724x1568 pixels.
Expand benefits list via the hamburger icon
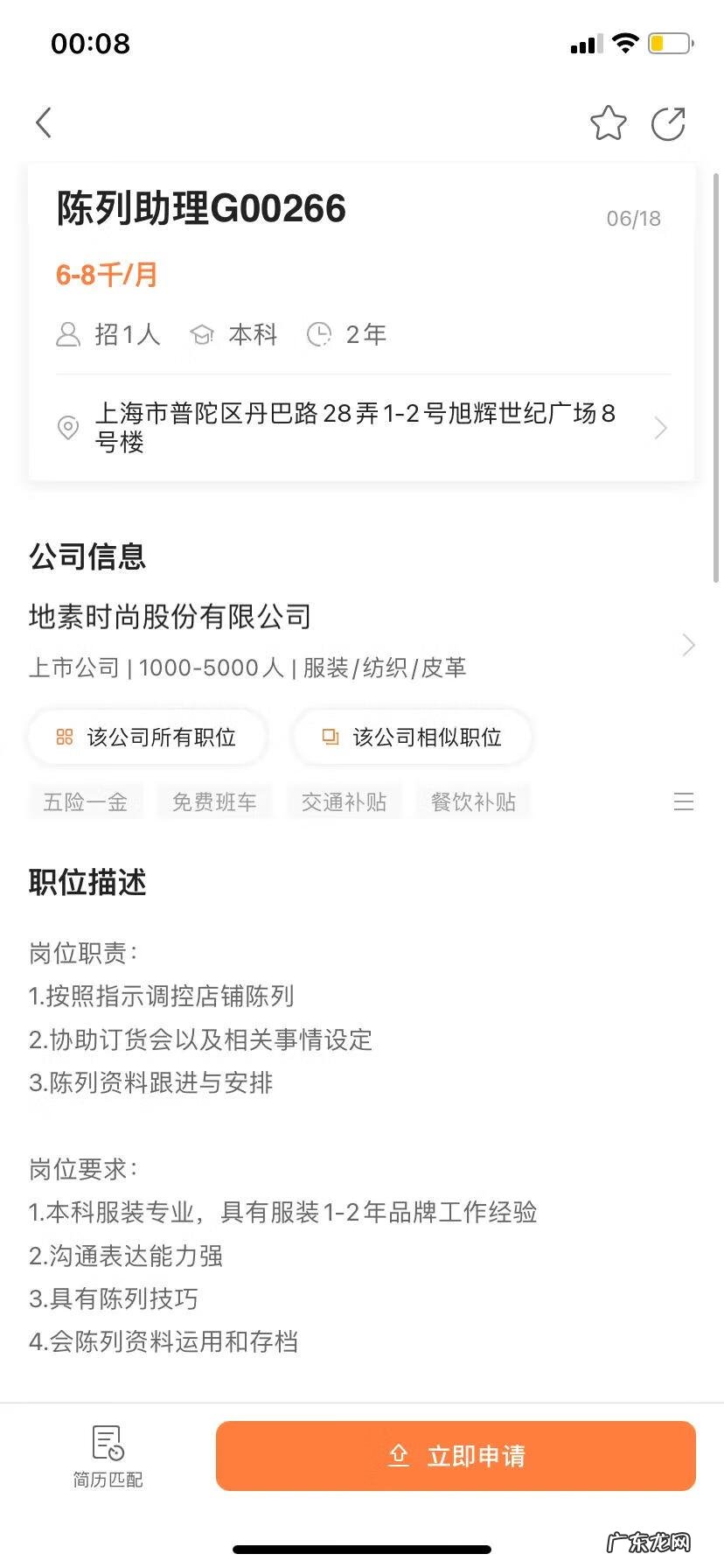[x=684, y=801]
